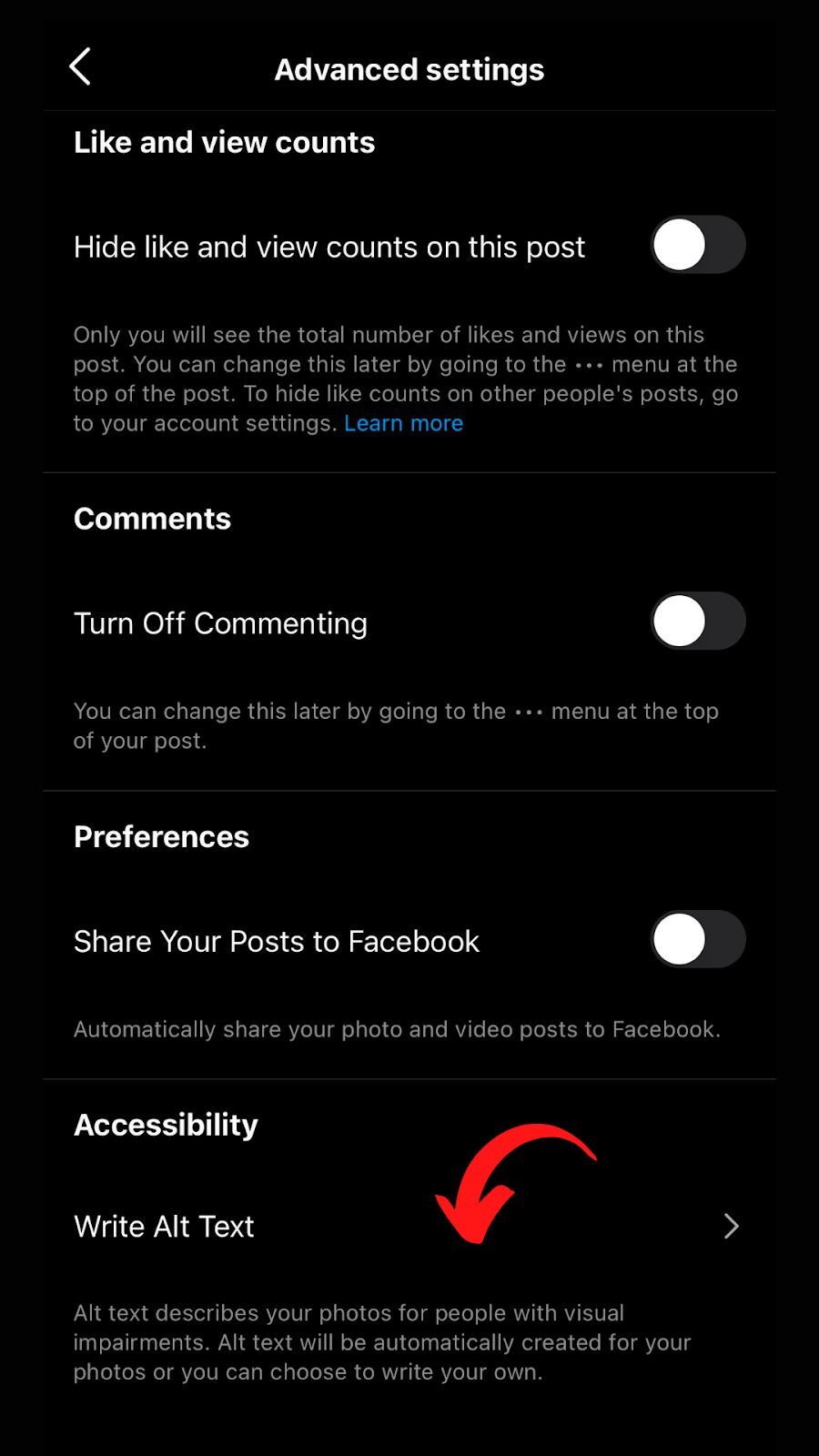Viewport: 819px width, 1456px height.
Task: Turn on Share Your Posts to Facebook
Action: click(698, 939)
